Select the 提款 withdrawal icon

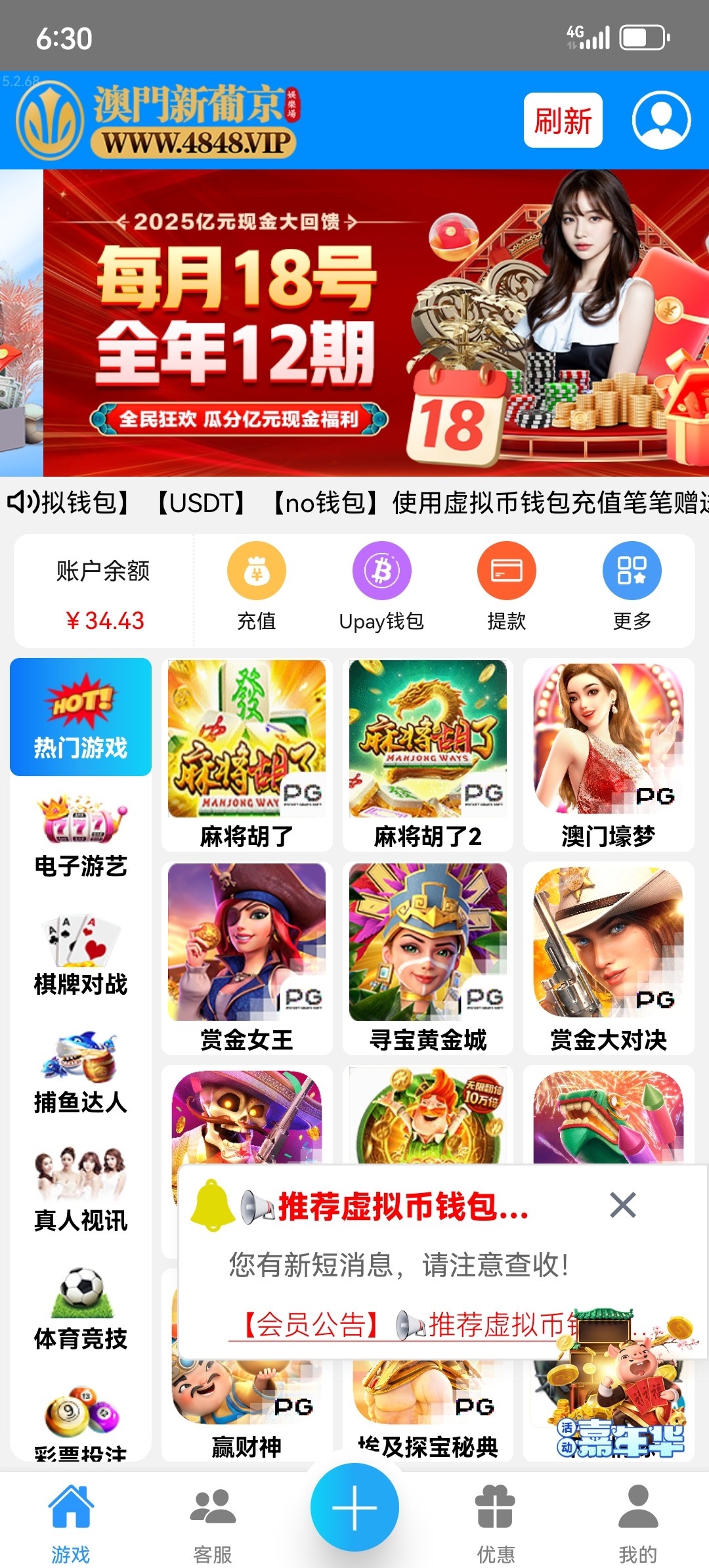coord(505,584)
